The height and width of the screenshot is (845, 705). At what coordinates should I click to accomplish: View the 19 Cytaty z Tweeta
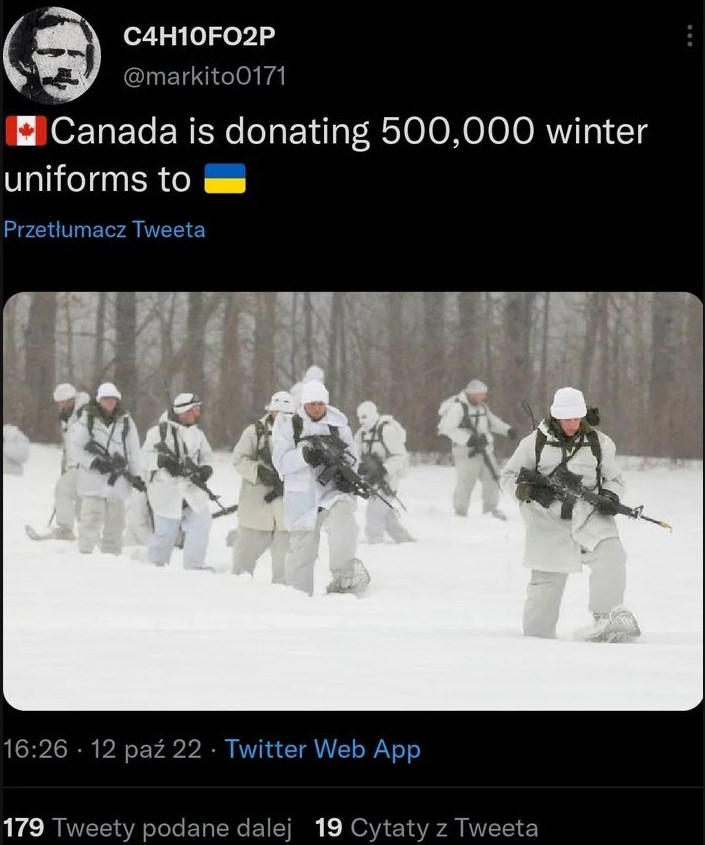point(427,828)
